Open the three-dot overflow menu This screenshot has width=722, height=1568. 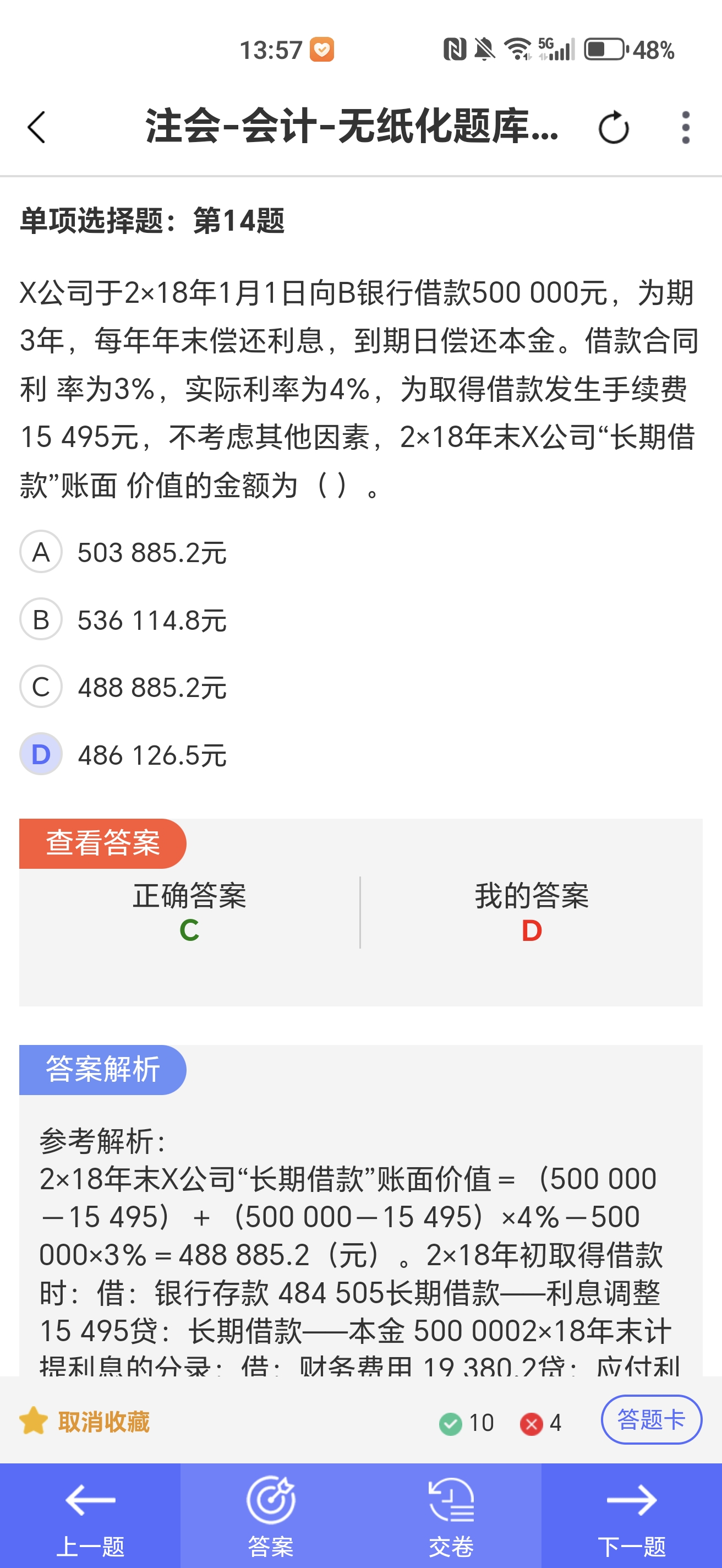(x=686, y=127)
